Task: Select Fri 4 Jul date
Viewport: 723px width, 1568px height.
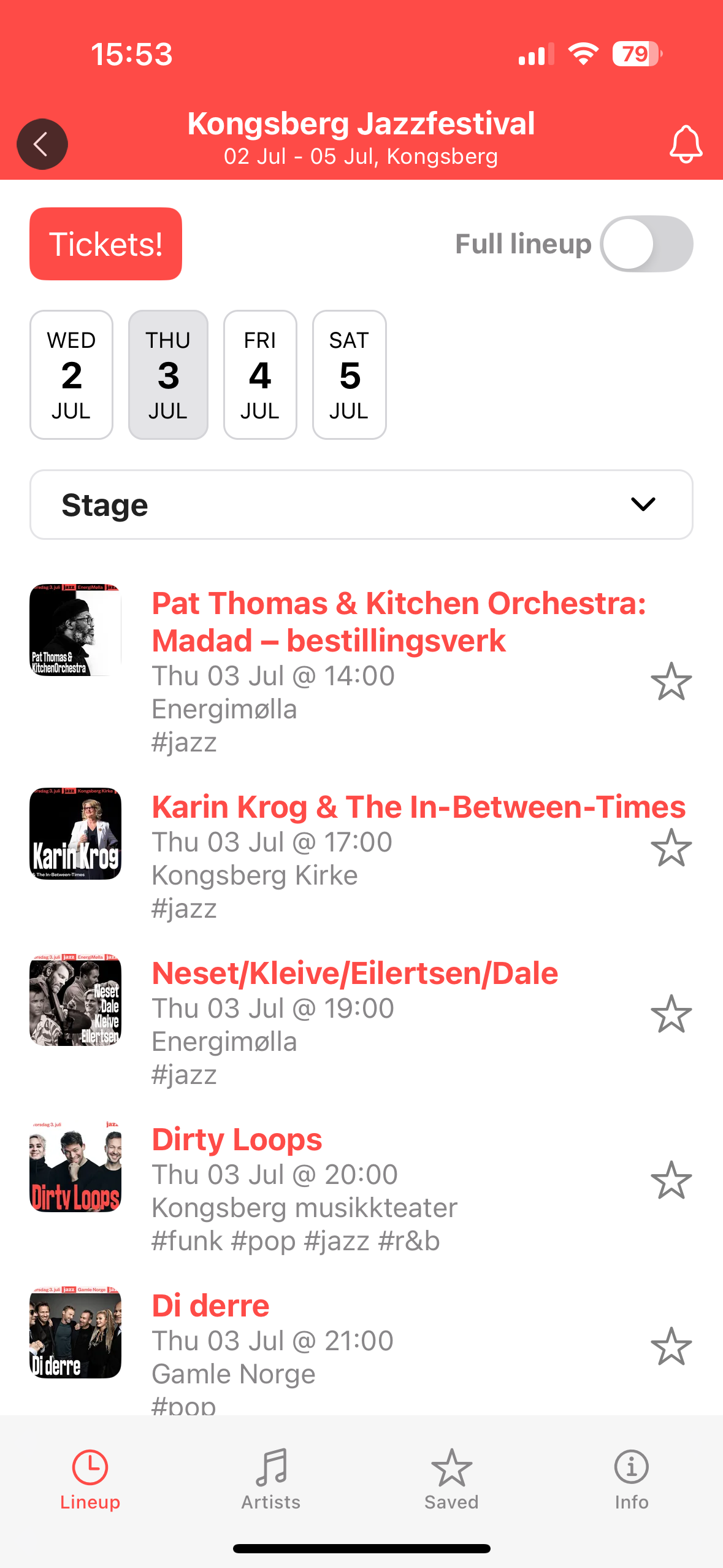Action: point(260,375)
